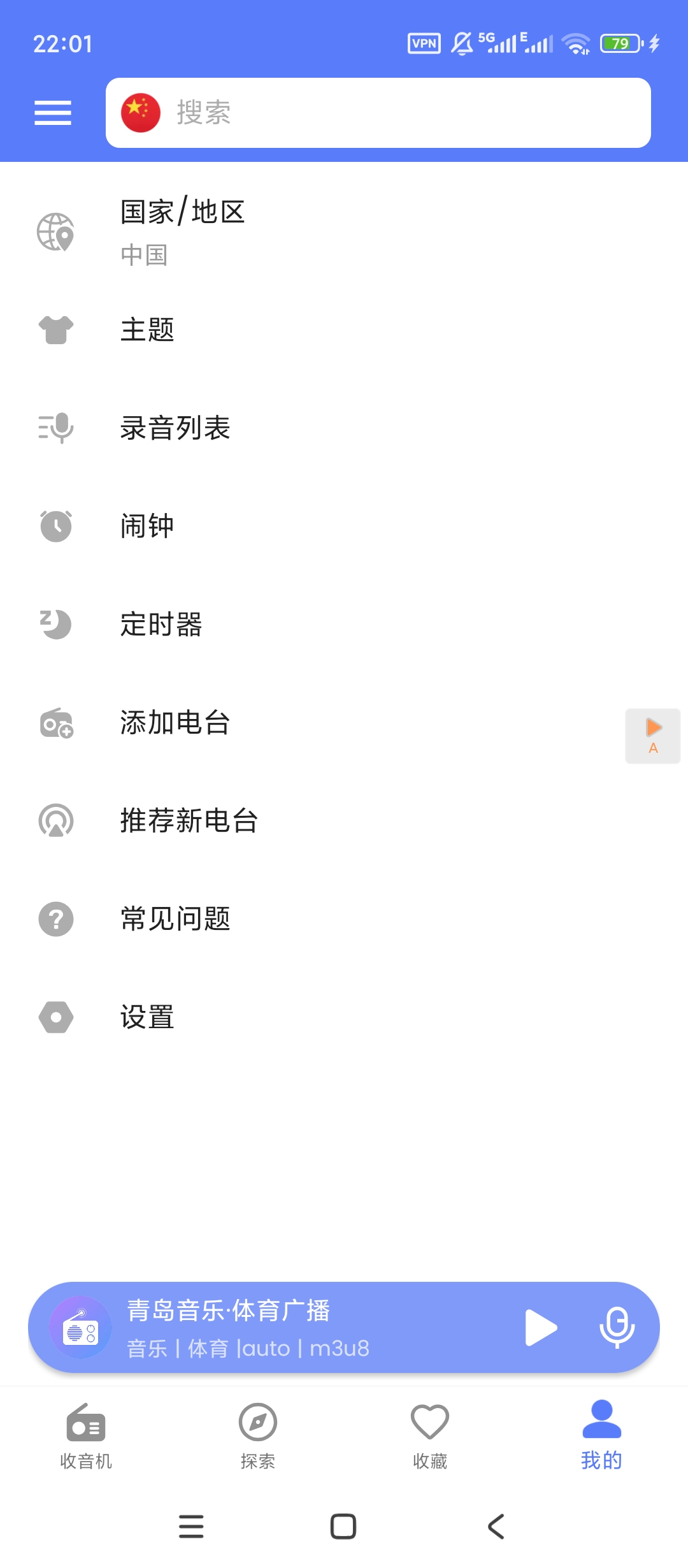Open the hamburger navigation menu
This screenshot has width=688, height=1568.
[x=53, y=113]
